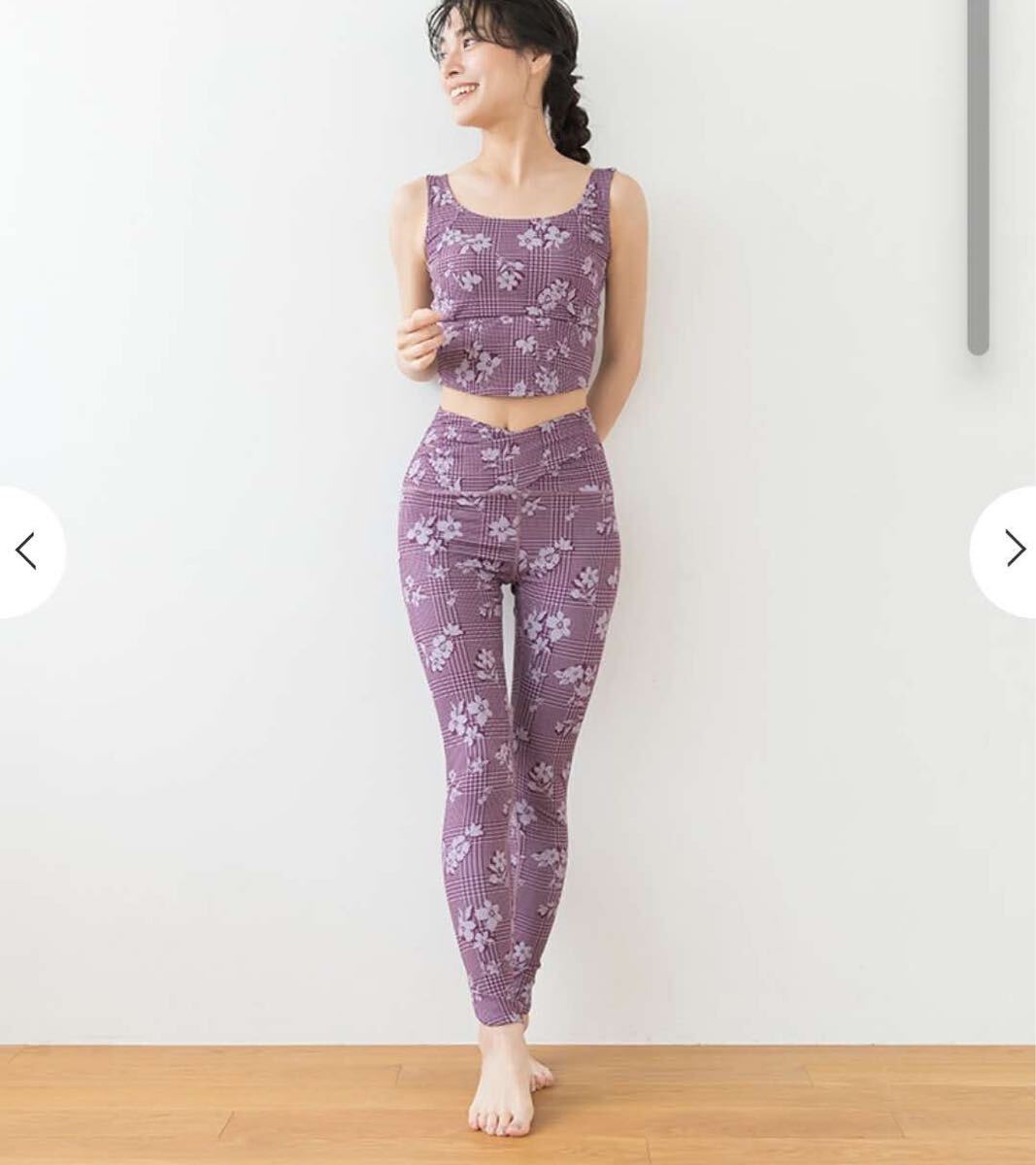
Task: Show the next product image
Action: coord(1013,549)
